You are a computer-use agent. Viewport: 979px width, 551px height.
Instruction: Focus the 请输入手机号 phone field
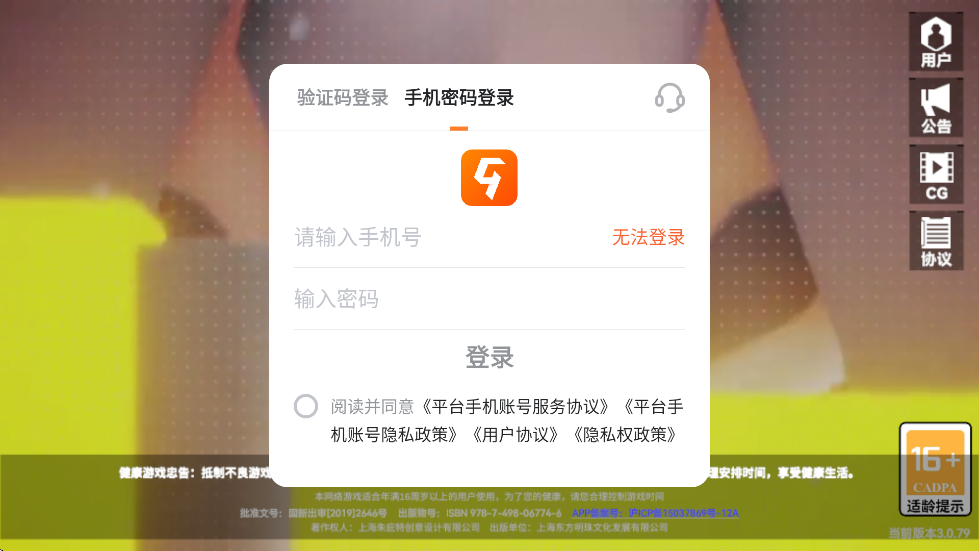pos(440,238)
